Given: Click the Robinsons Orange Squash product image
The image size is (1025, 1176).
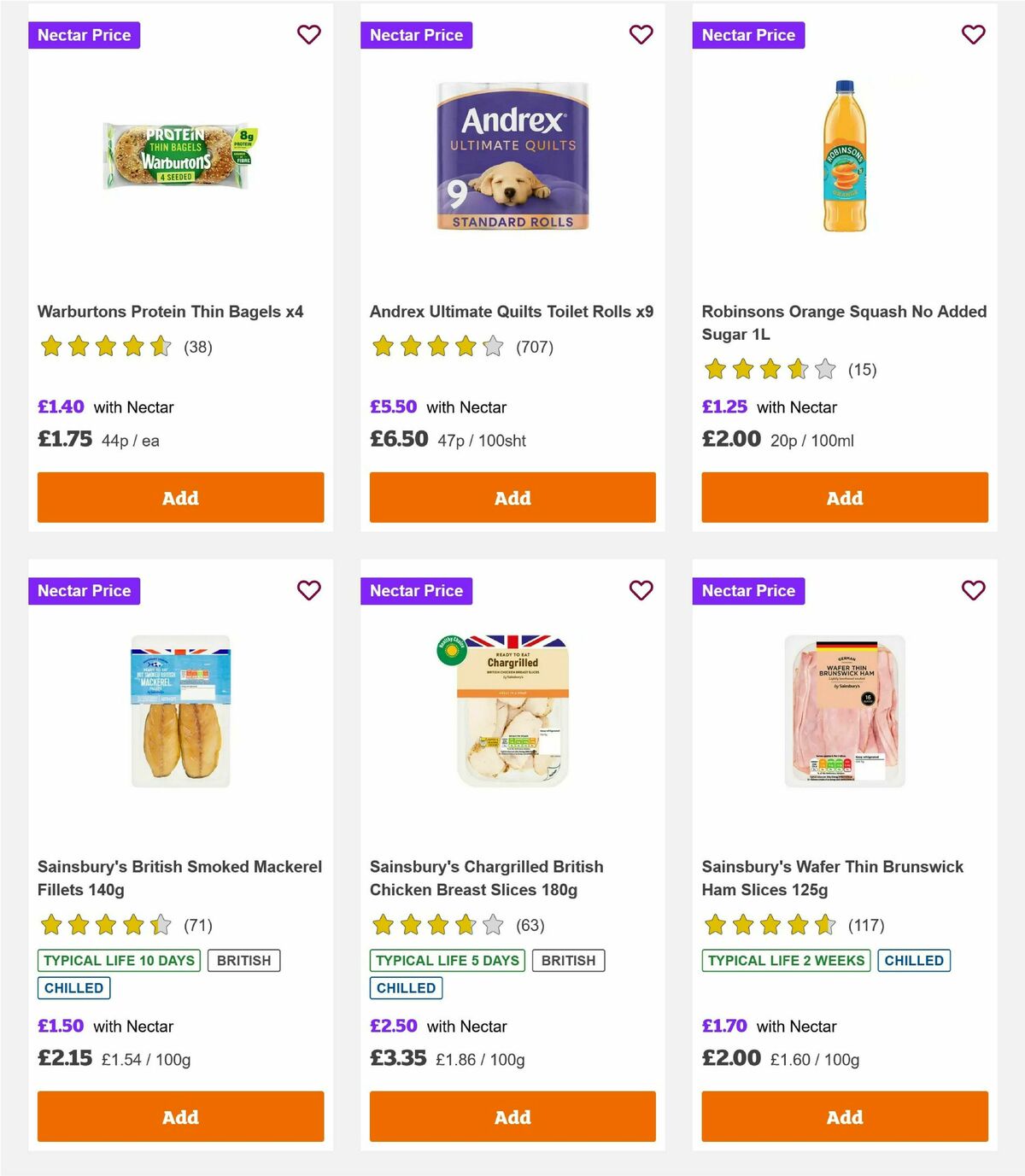Looking at the screenshot, I should 844,158.
